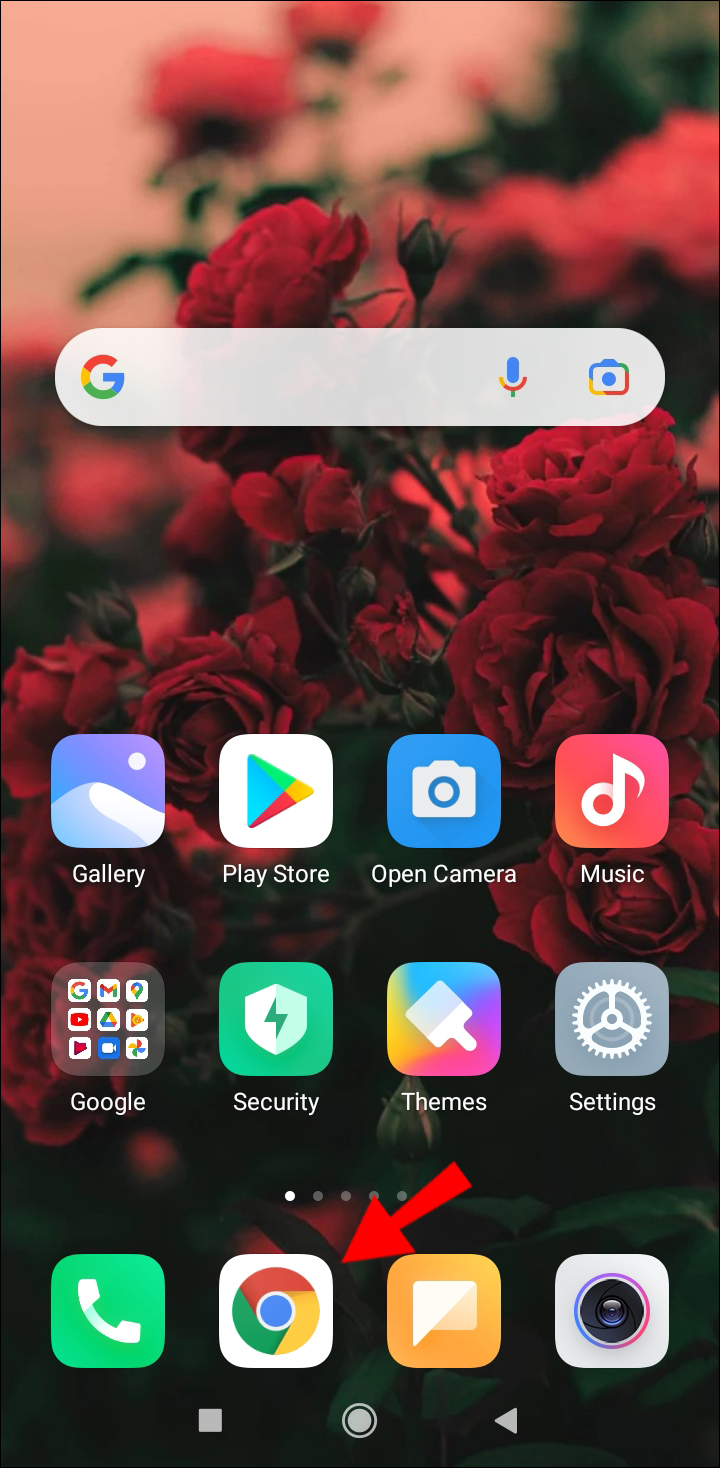
Task: Open Settings
Action: [x=612, y=1019]
